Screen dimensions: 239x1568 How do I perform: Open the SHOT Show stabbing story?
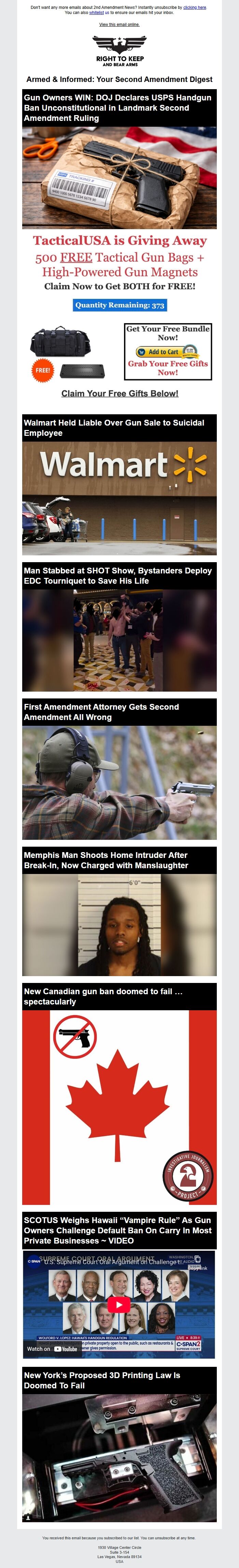[117, 575]
